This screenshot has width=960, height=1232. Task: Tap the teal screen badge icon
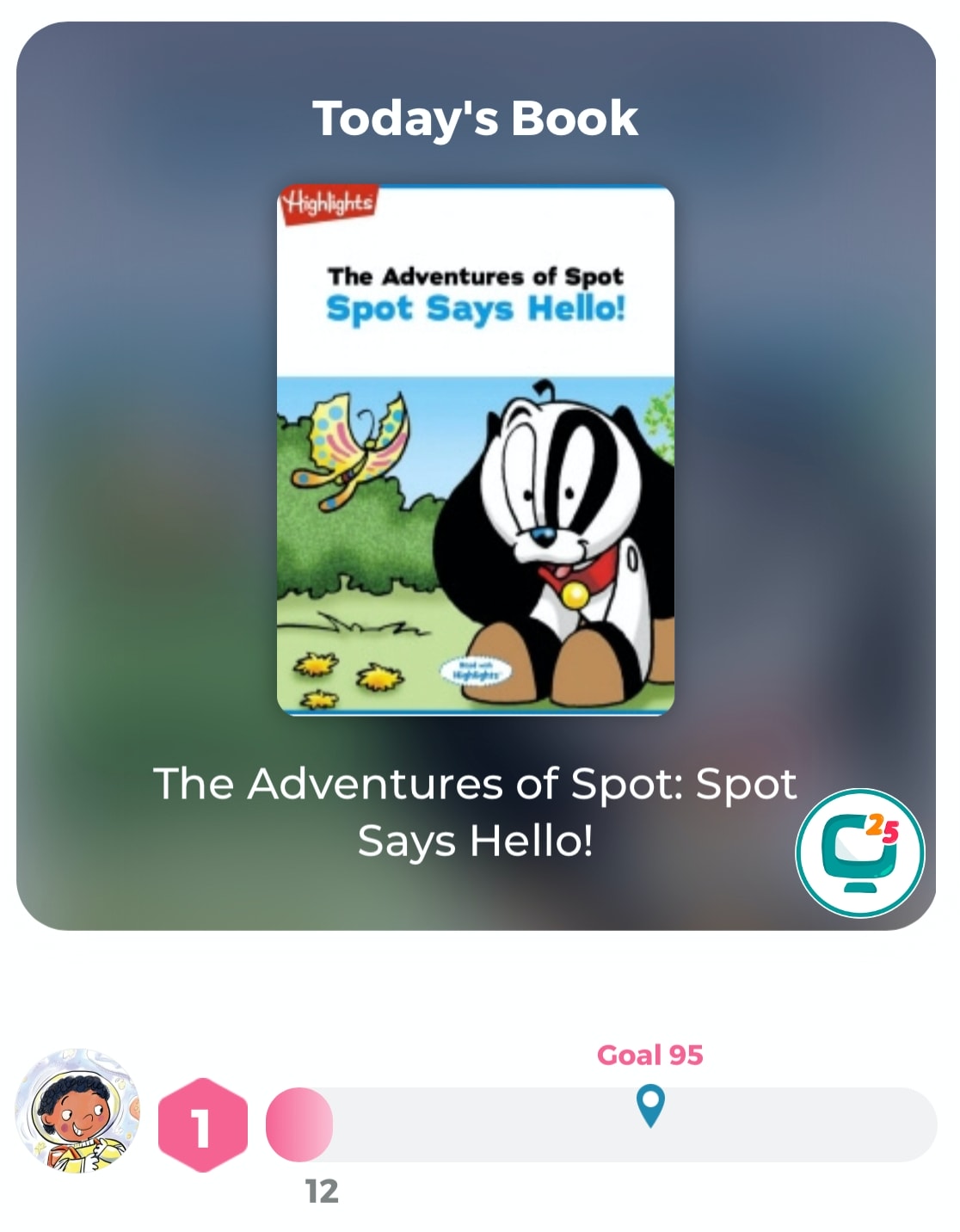(x=859, y=853)
